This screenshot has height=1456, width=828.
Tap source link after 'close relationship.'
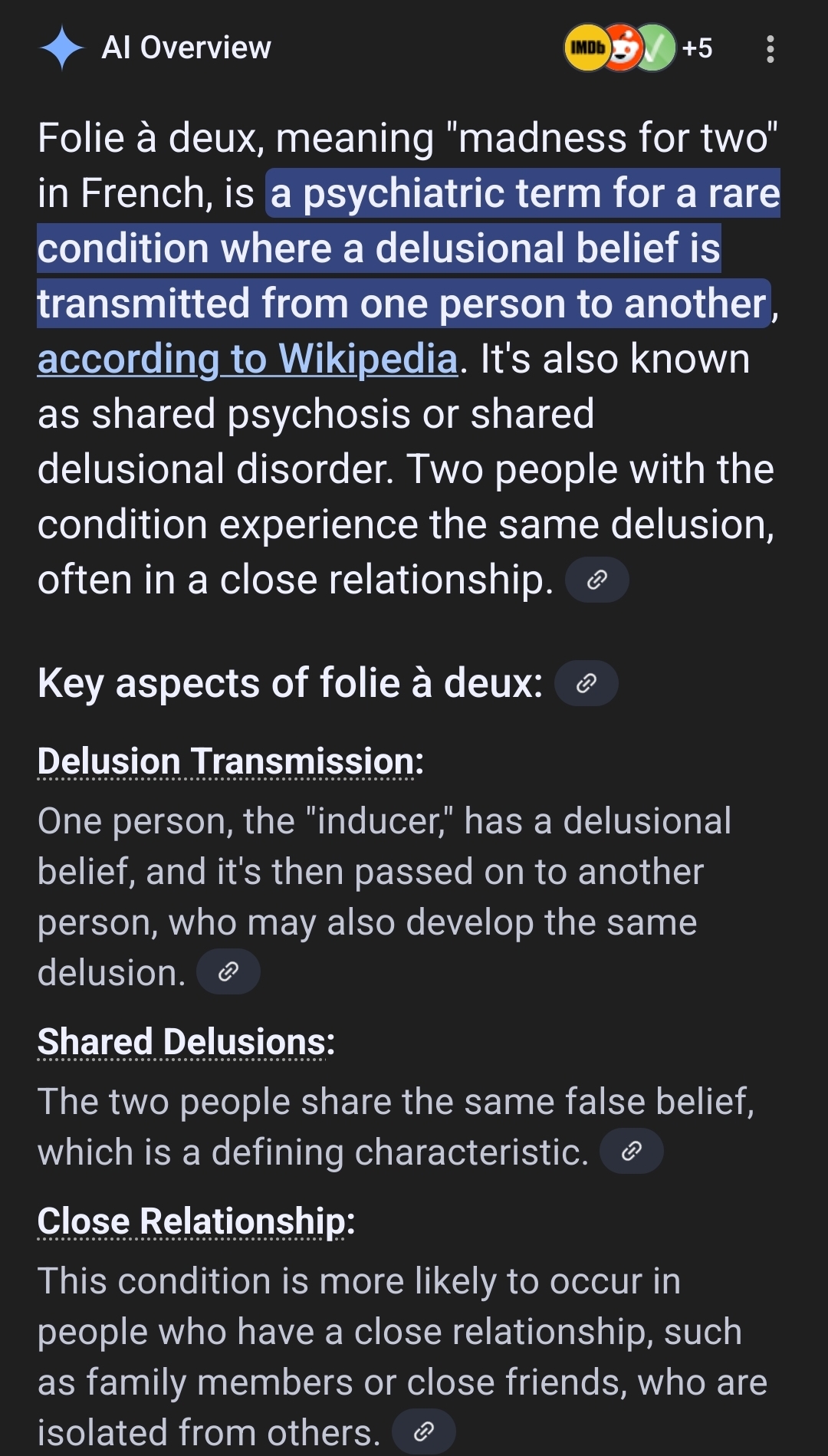click(597, 580)
